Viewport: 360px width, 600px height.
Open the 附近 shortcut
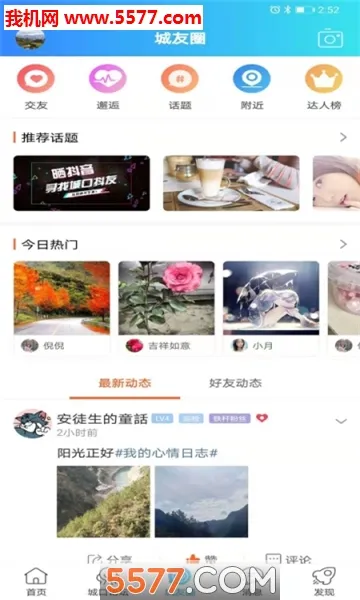[252, 88]
